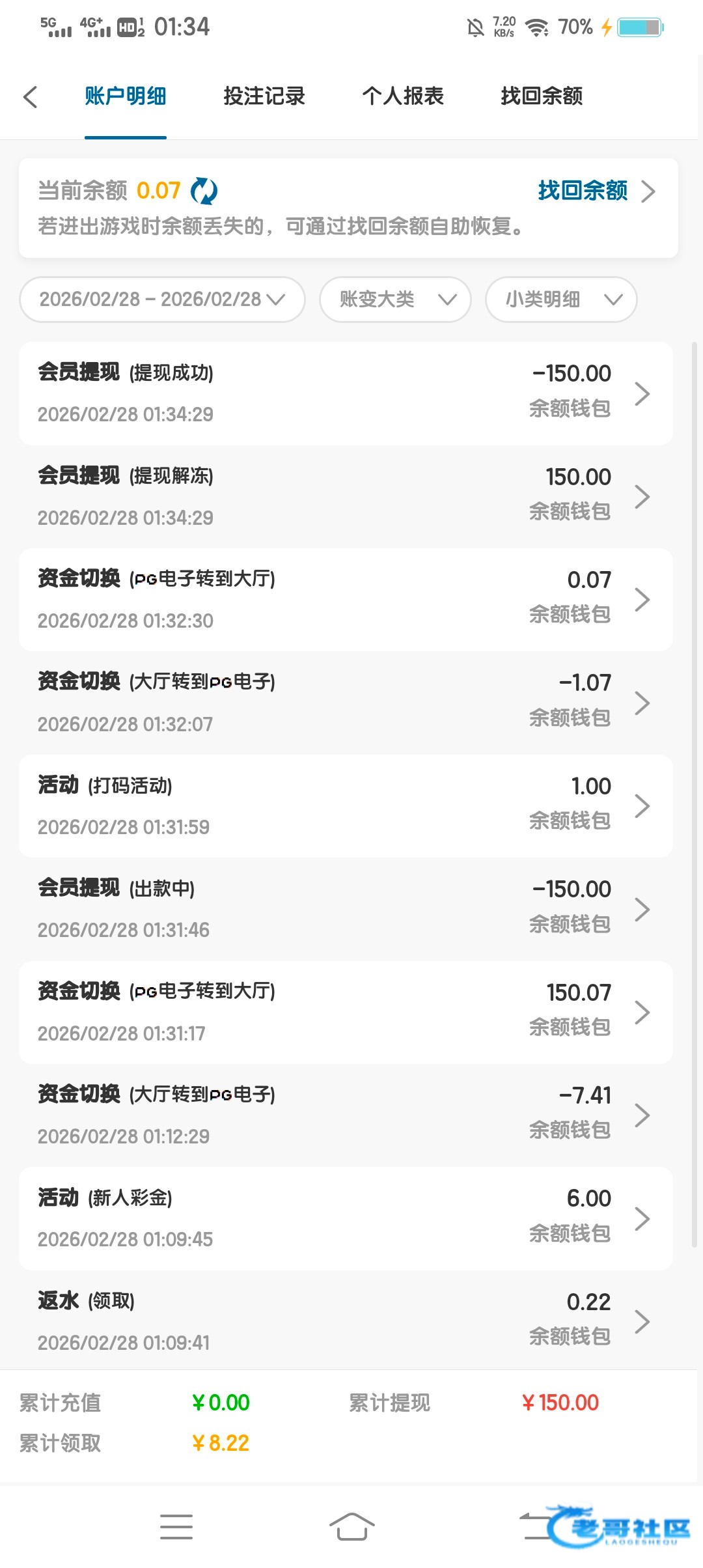703x1568 pixels.
Task: Go back using the top-left arrow
Action: pyautogui.click(x=31, y=97)
